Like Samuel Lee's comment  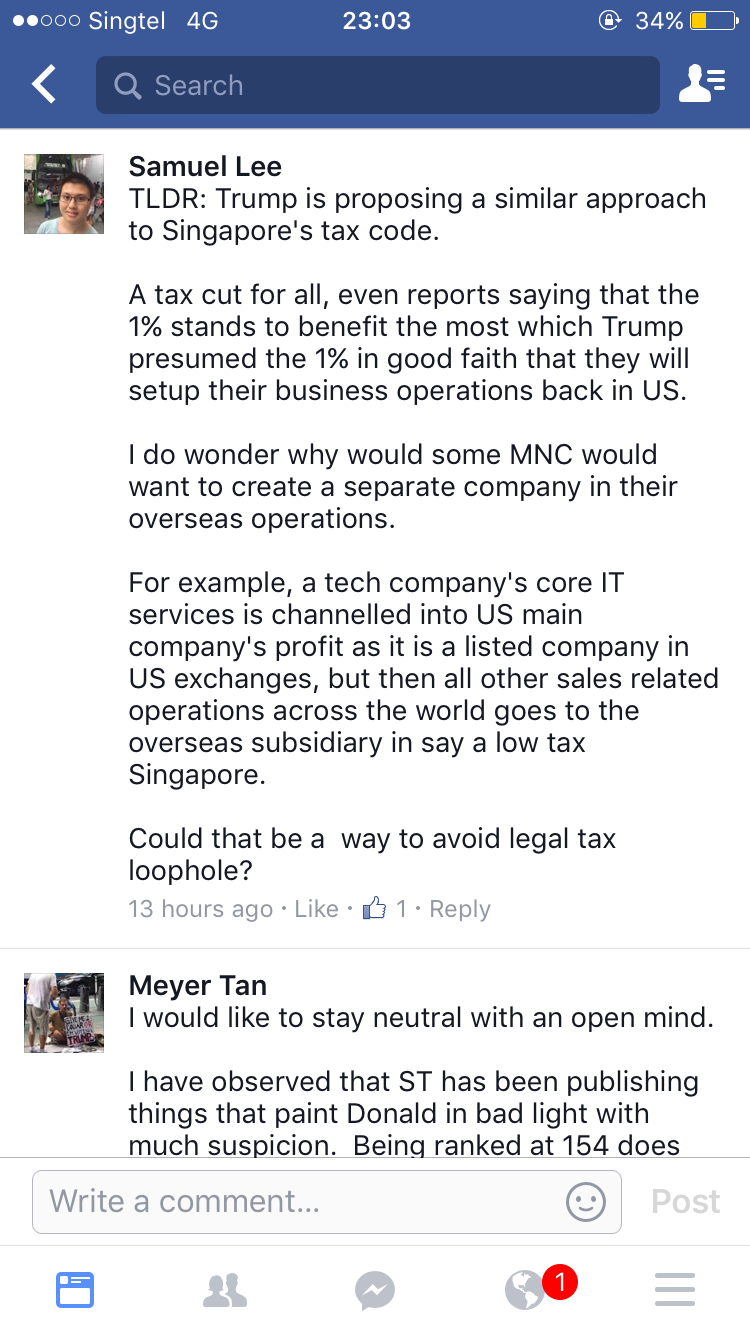point(316,909)
